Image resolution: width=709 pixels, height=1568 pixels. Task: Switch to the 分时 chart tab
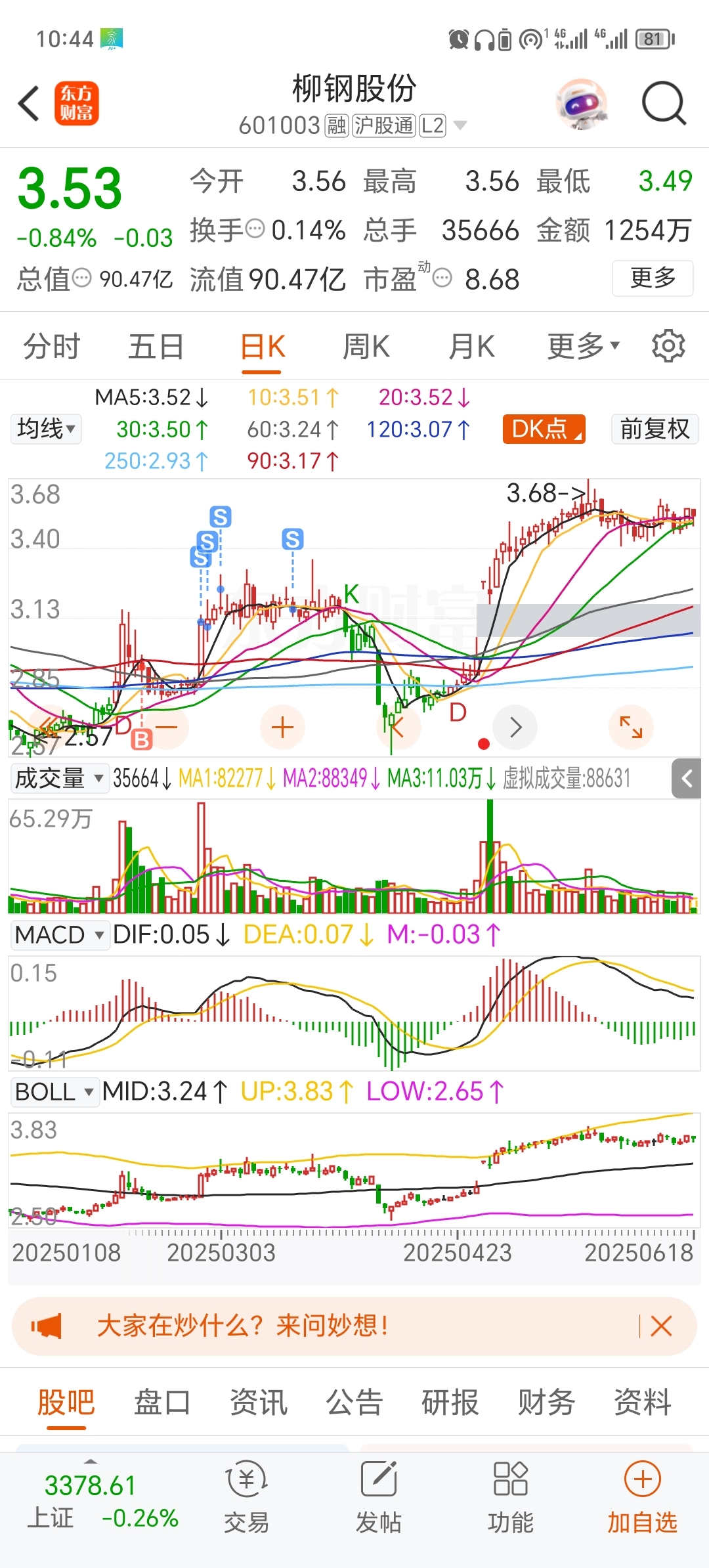51,346
